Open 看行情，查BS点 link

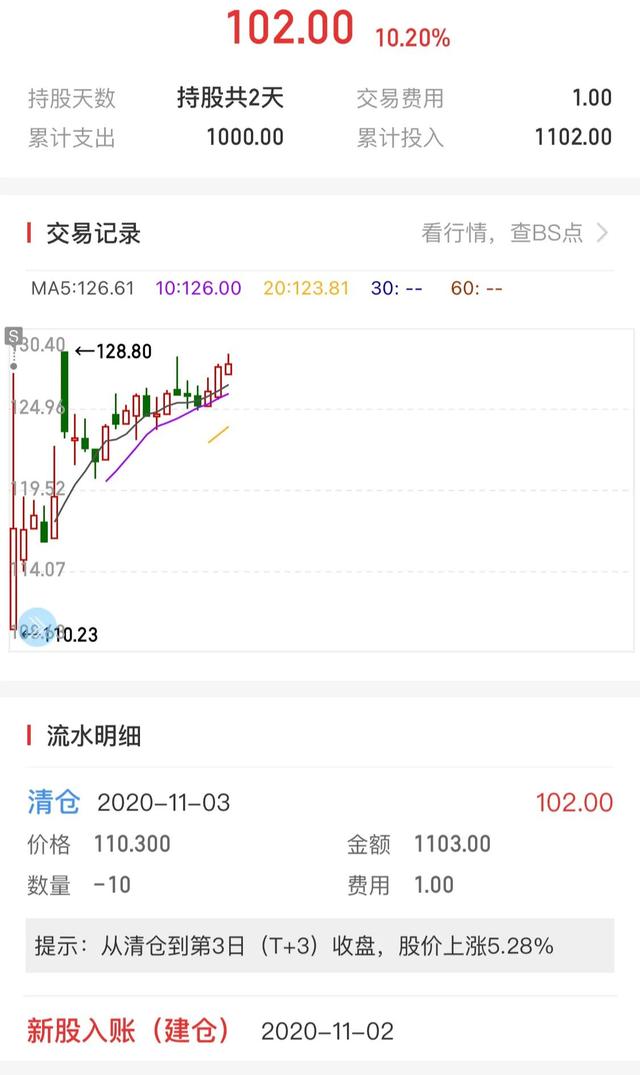pos(515,233)
